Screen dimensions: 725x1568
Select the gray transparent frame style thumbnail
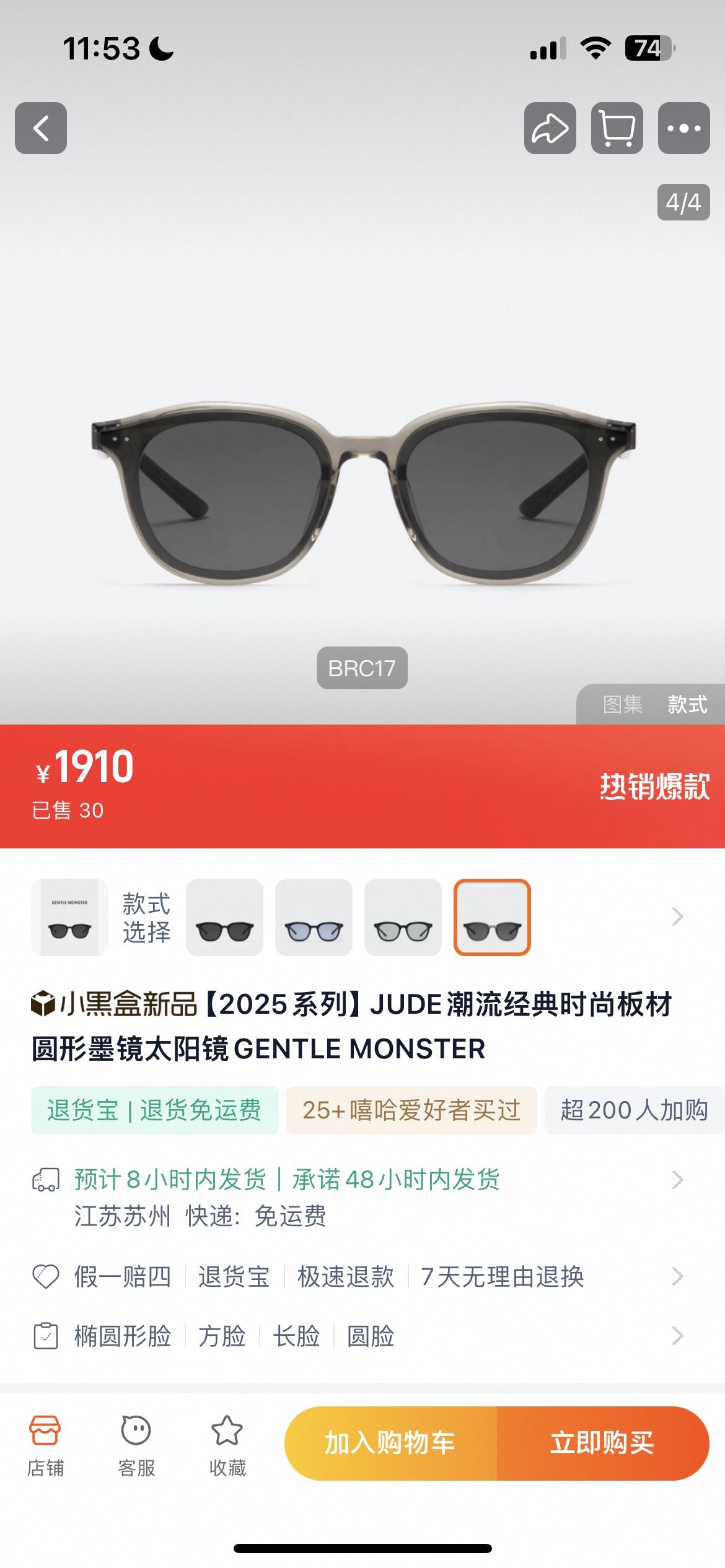pos(492,918)
